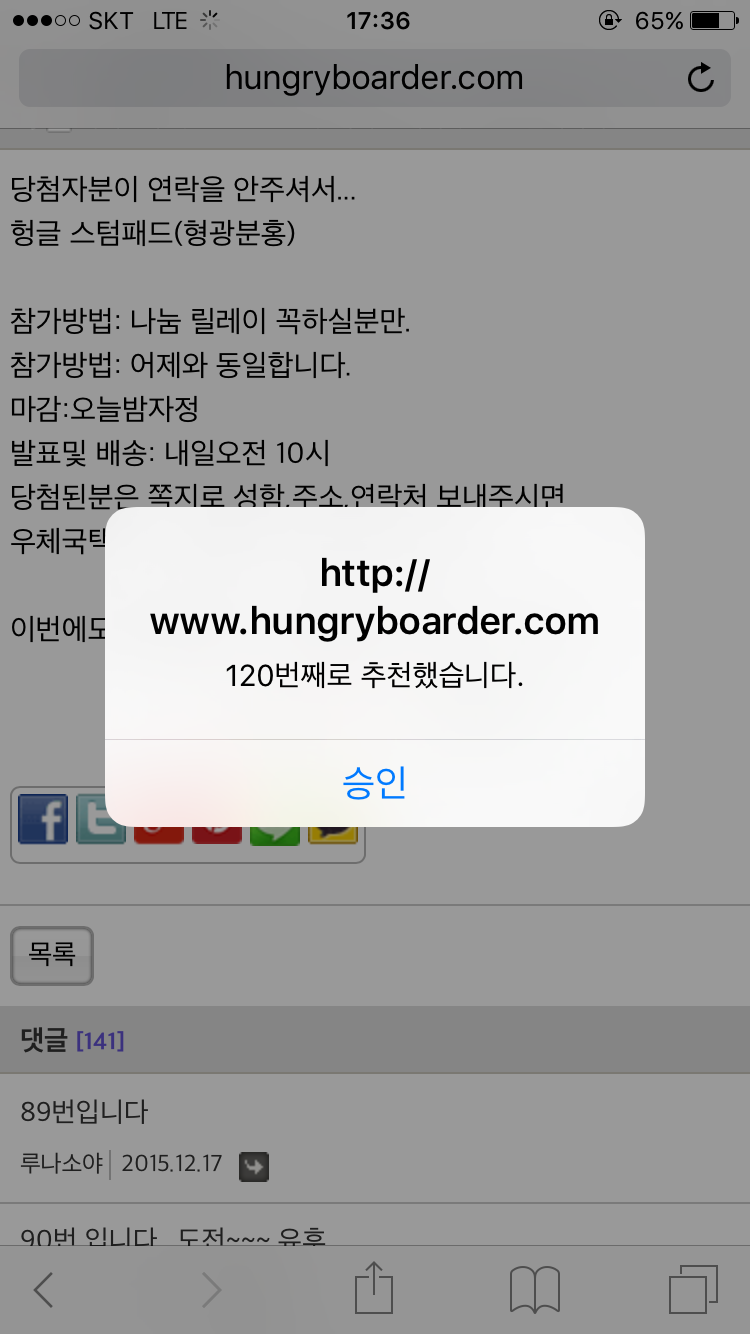The height and width of the screenshot is (1334, 750).
Task: Reply to 루나소야's comment
Action: pyautogui.click(x=254, y=1165)
